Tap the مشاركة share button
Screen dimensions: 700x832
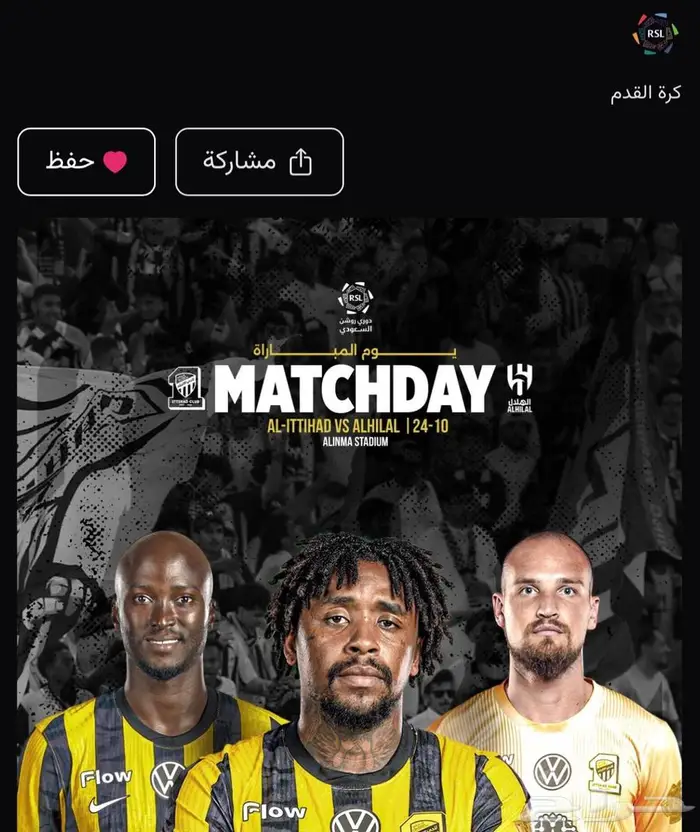pos(259,162)
